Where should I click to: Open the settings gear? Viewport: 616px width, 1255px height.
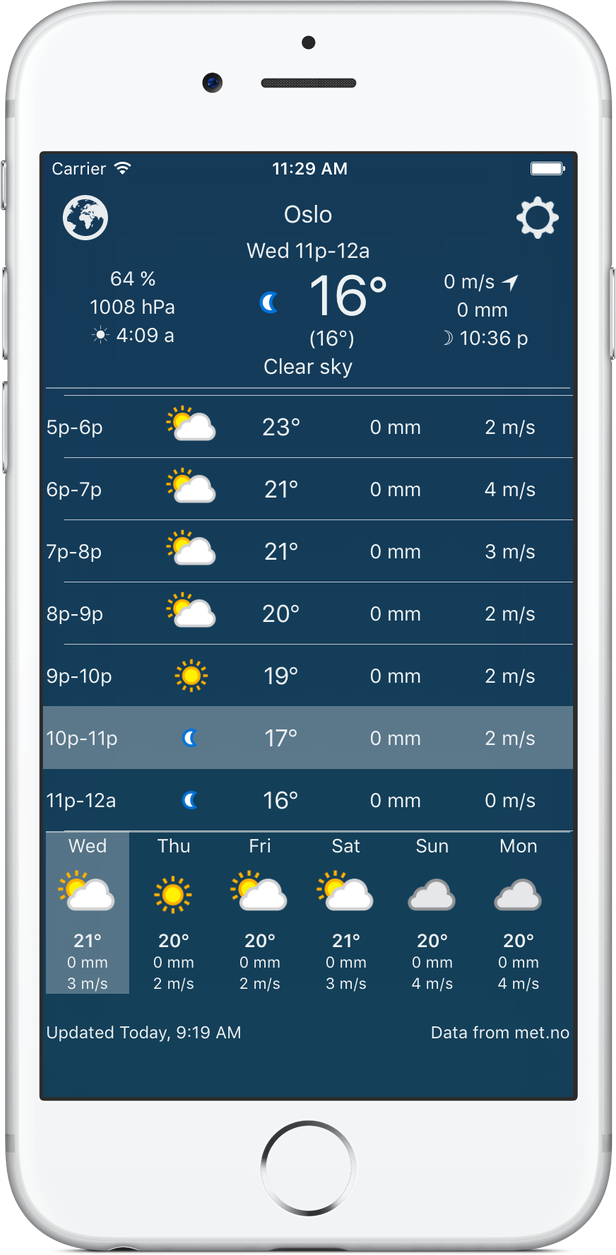(x=537, y=217)
